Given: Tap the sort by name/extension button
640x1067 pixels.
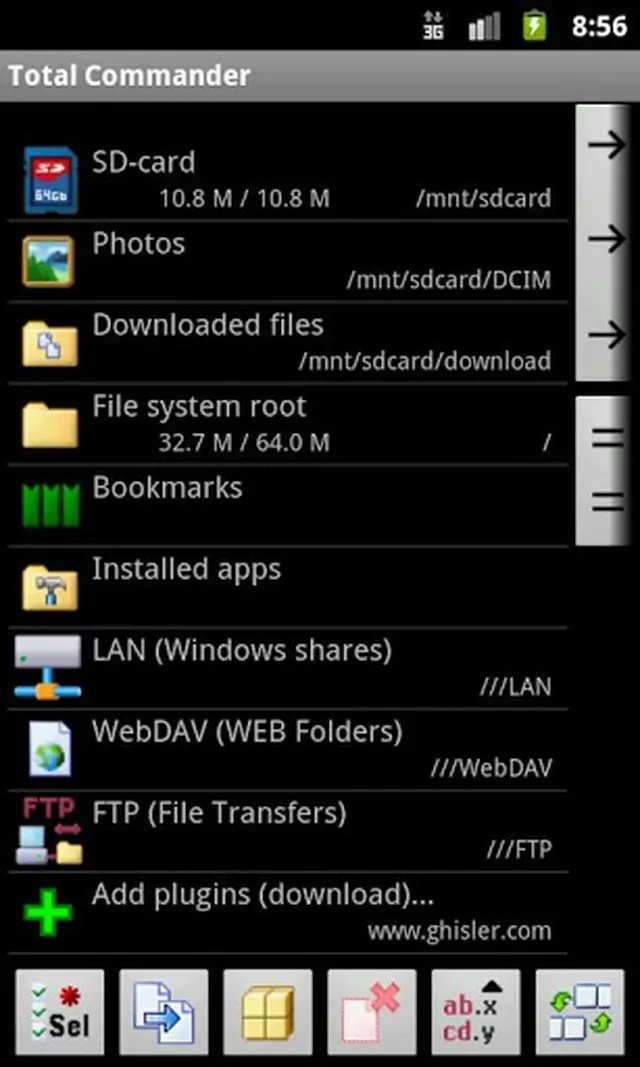Looking at the screenshot, I should [475, 1012].
